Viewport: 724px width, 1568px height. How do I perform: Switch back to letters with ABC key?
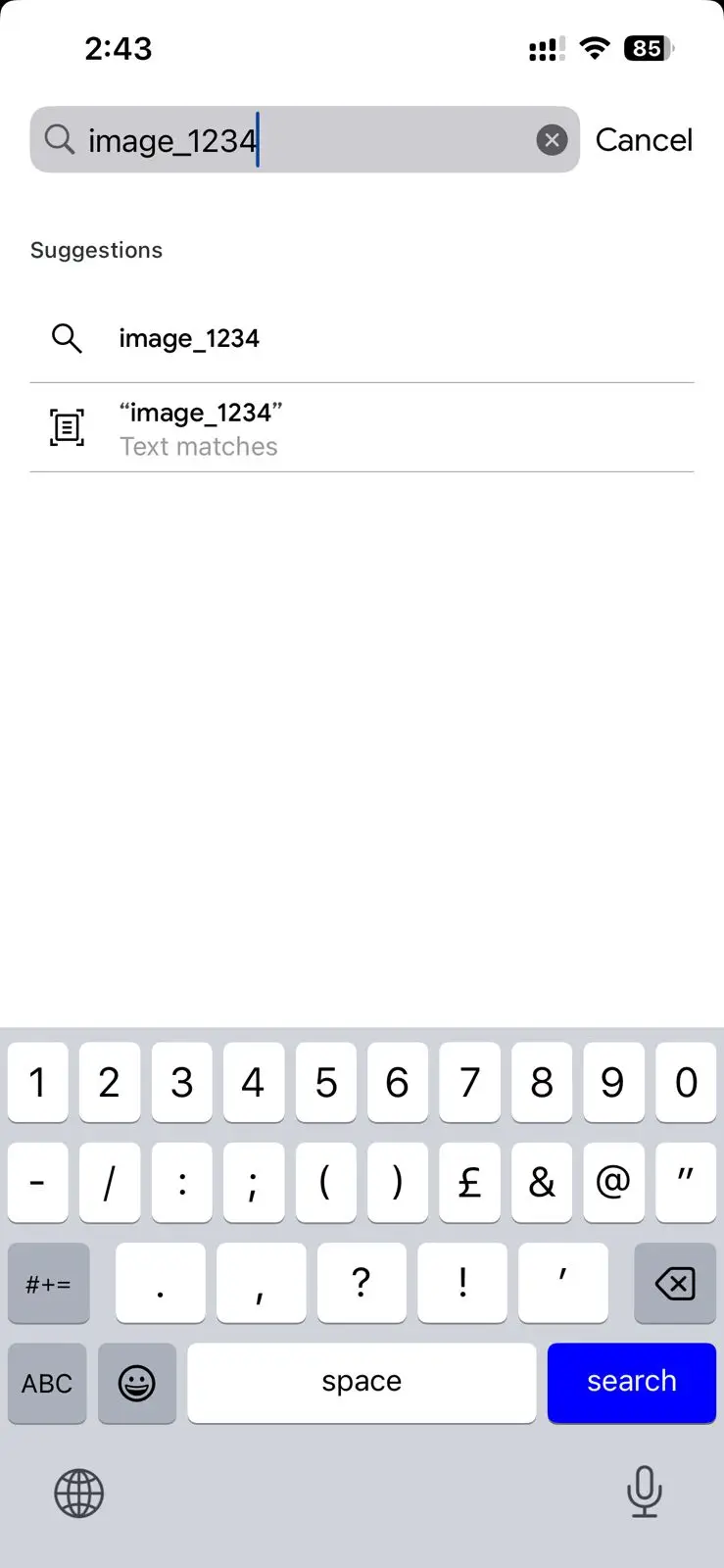point(46,1383)
